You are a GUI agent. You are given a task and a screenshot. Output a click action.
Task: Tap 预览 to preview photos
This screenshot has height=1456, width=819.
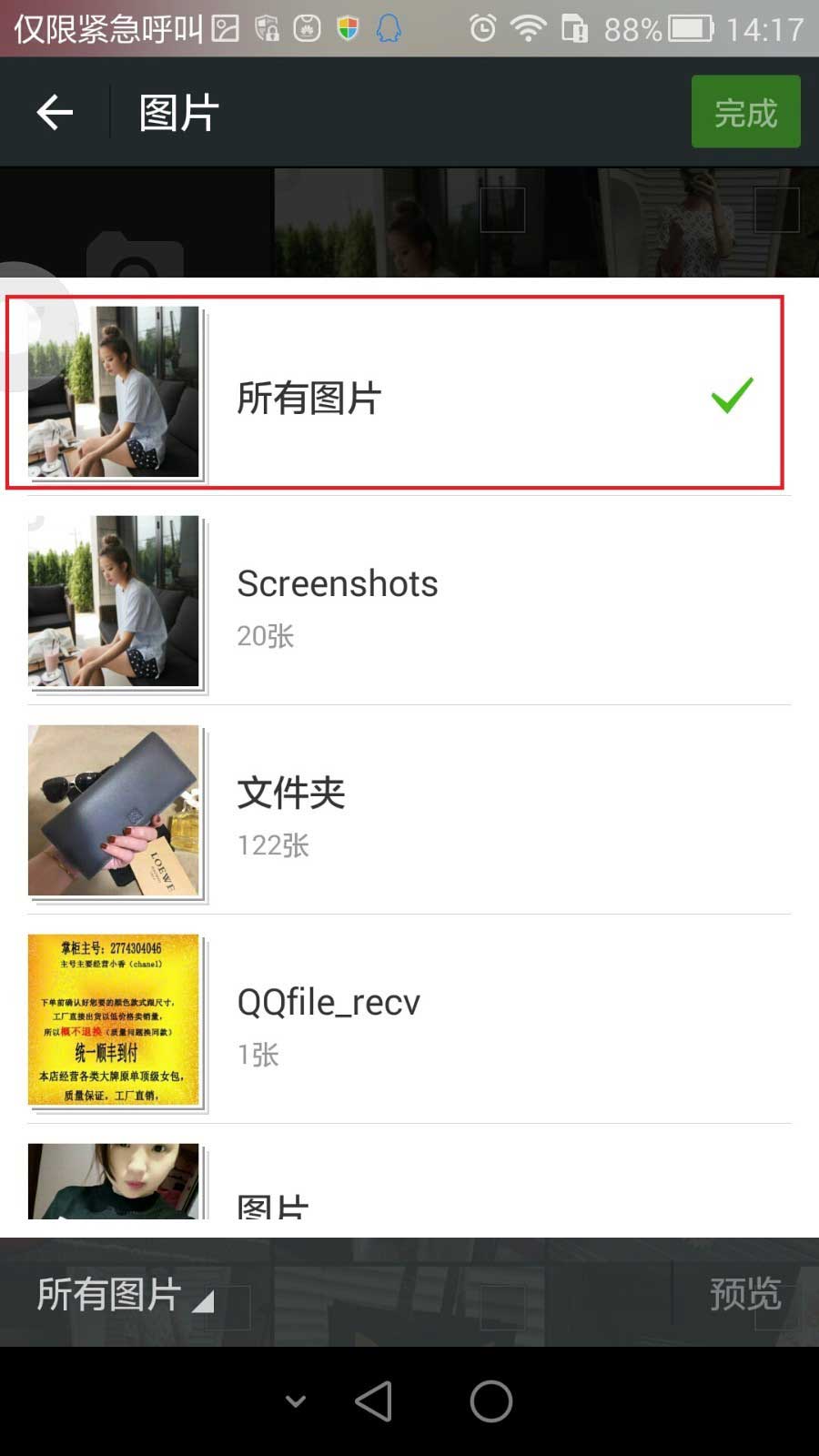744,1294
